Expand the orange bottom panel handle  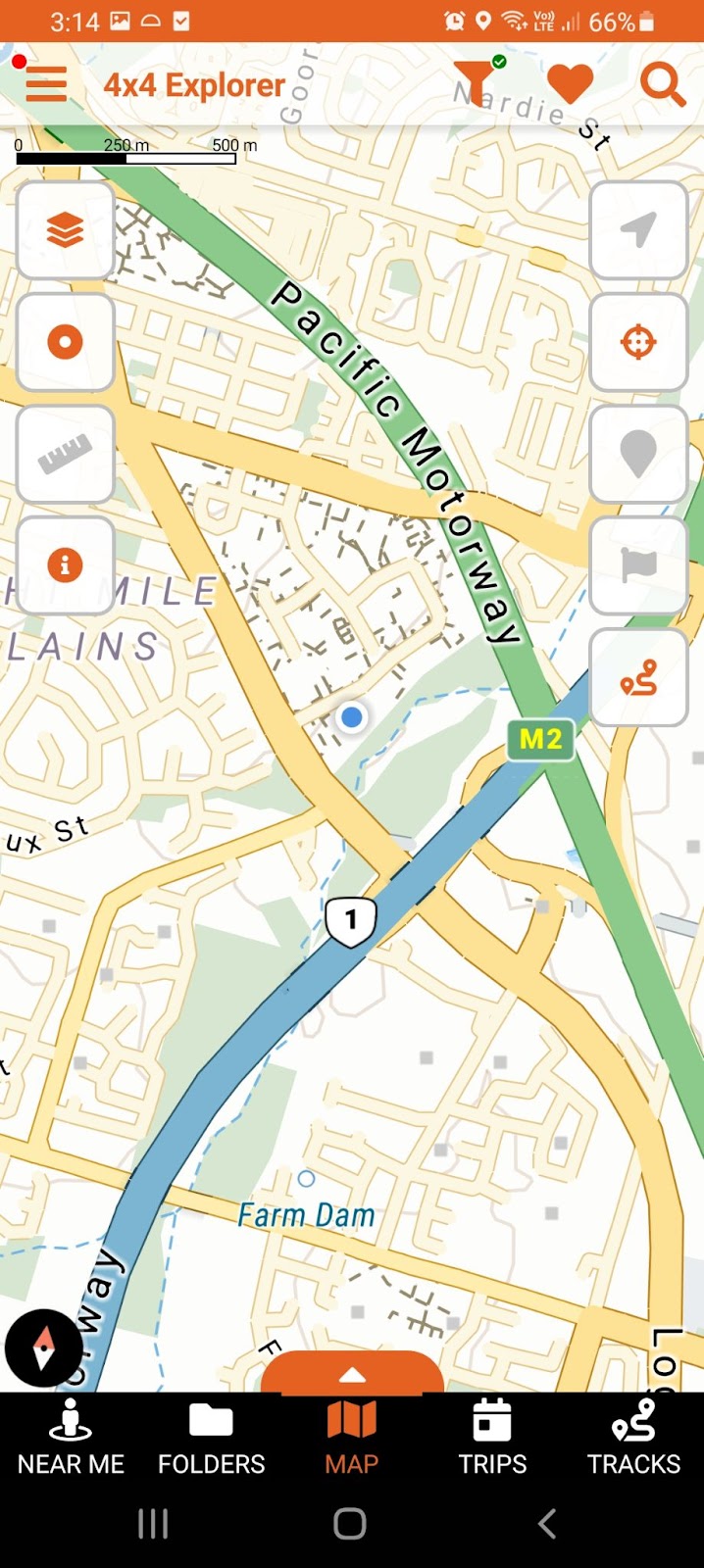point(352,1373)
